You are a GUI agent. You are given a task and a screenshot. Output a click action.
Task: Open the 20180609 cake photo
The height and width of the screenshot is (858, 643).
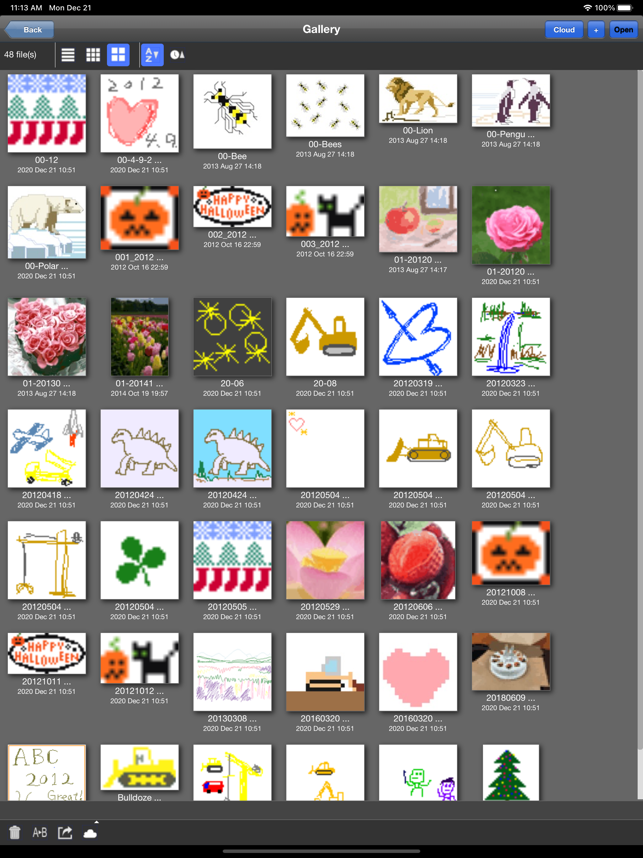[511, 662]
